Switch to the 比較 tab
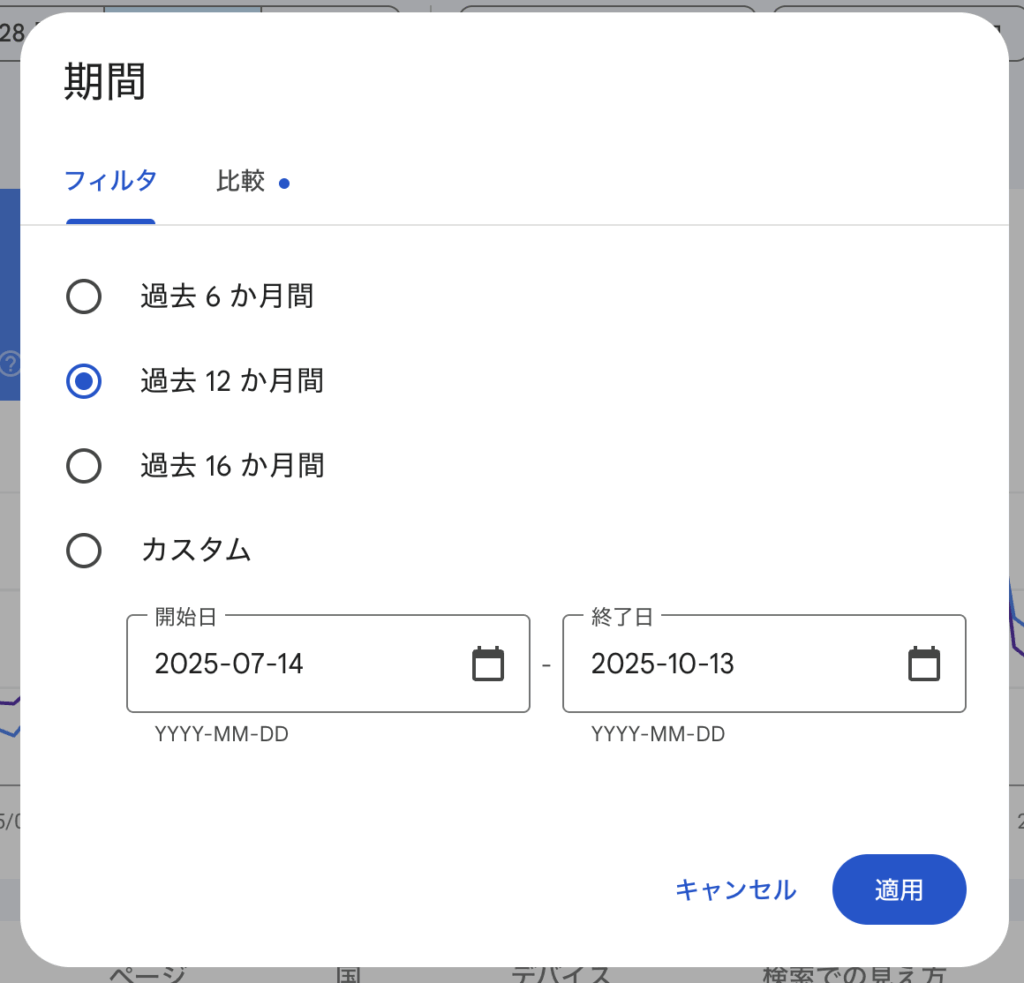The height and width of the screenshot is (983, 1024). click(x=241, y=182)
